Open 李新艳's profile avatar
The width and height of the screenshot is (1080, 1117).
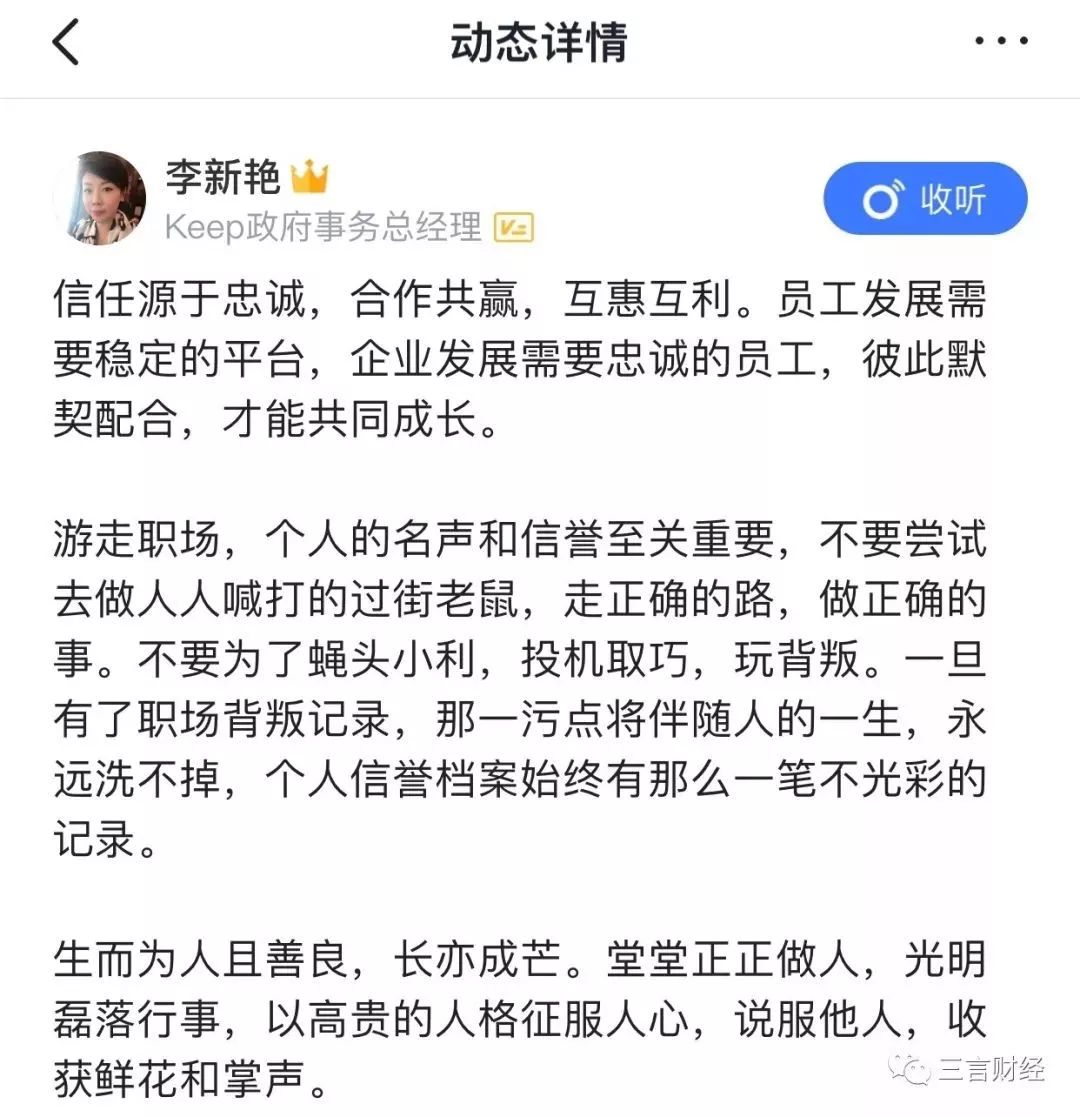coord(100,198)
